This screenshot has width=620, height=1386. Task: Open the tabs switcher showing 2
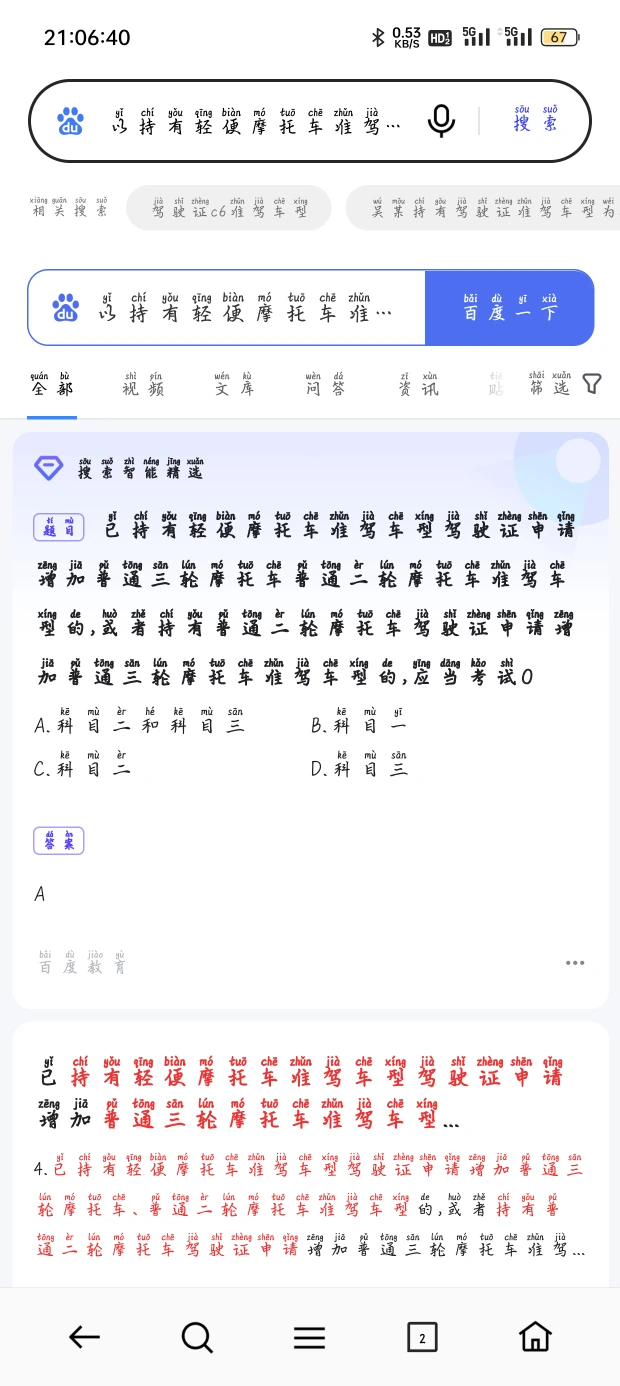[422, 1337]
